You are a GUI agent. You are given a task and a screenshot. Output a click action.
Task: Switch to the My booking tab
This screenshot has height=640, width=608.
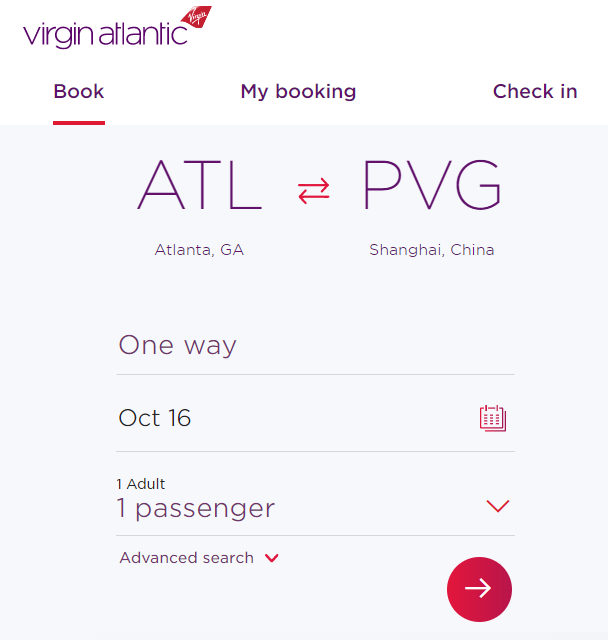tap(298, 92)
